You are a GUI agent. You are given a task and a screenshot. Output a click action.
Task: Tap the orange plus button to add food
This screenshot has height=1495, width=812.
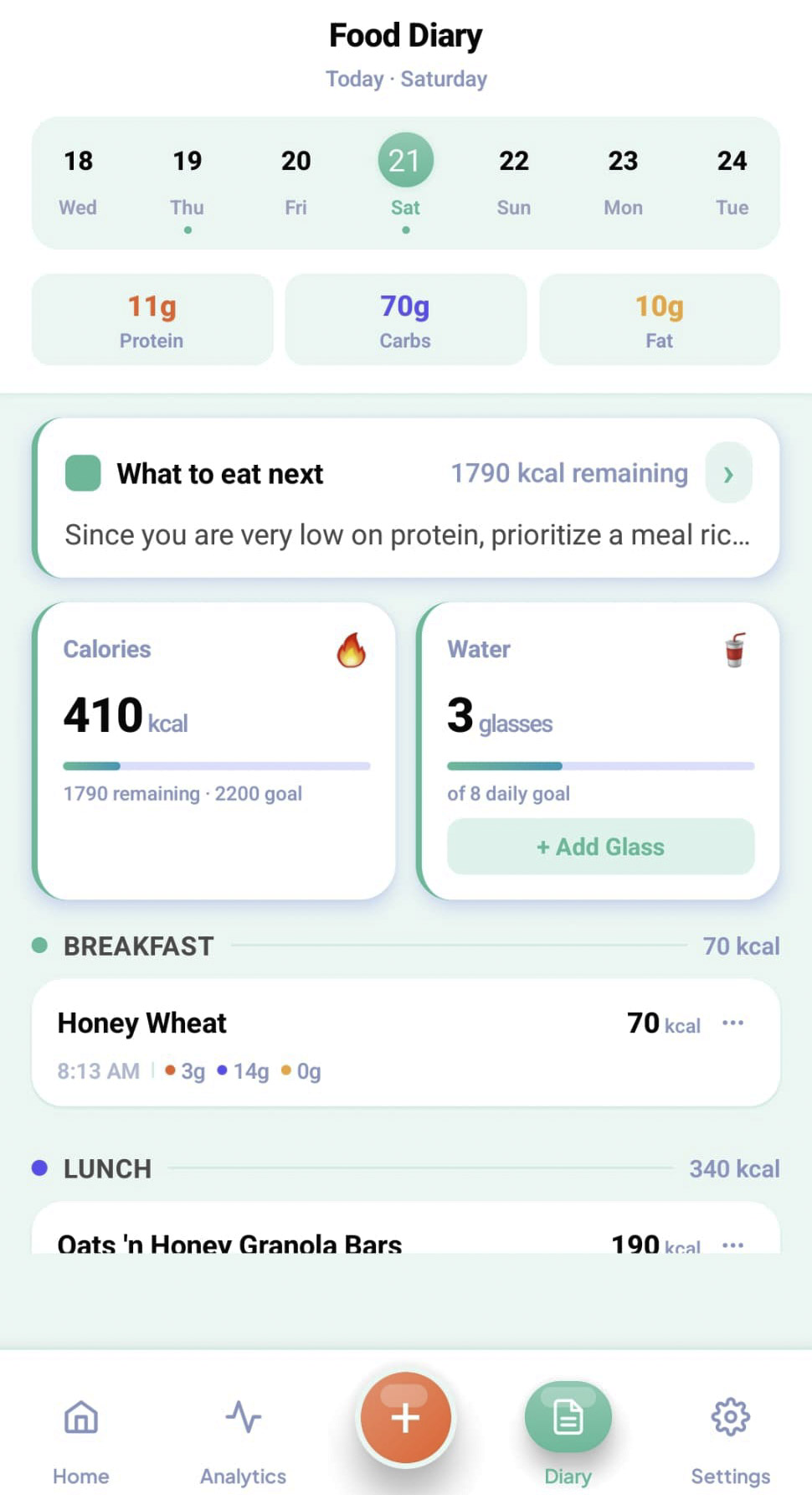405,1417
